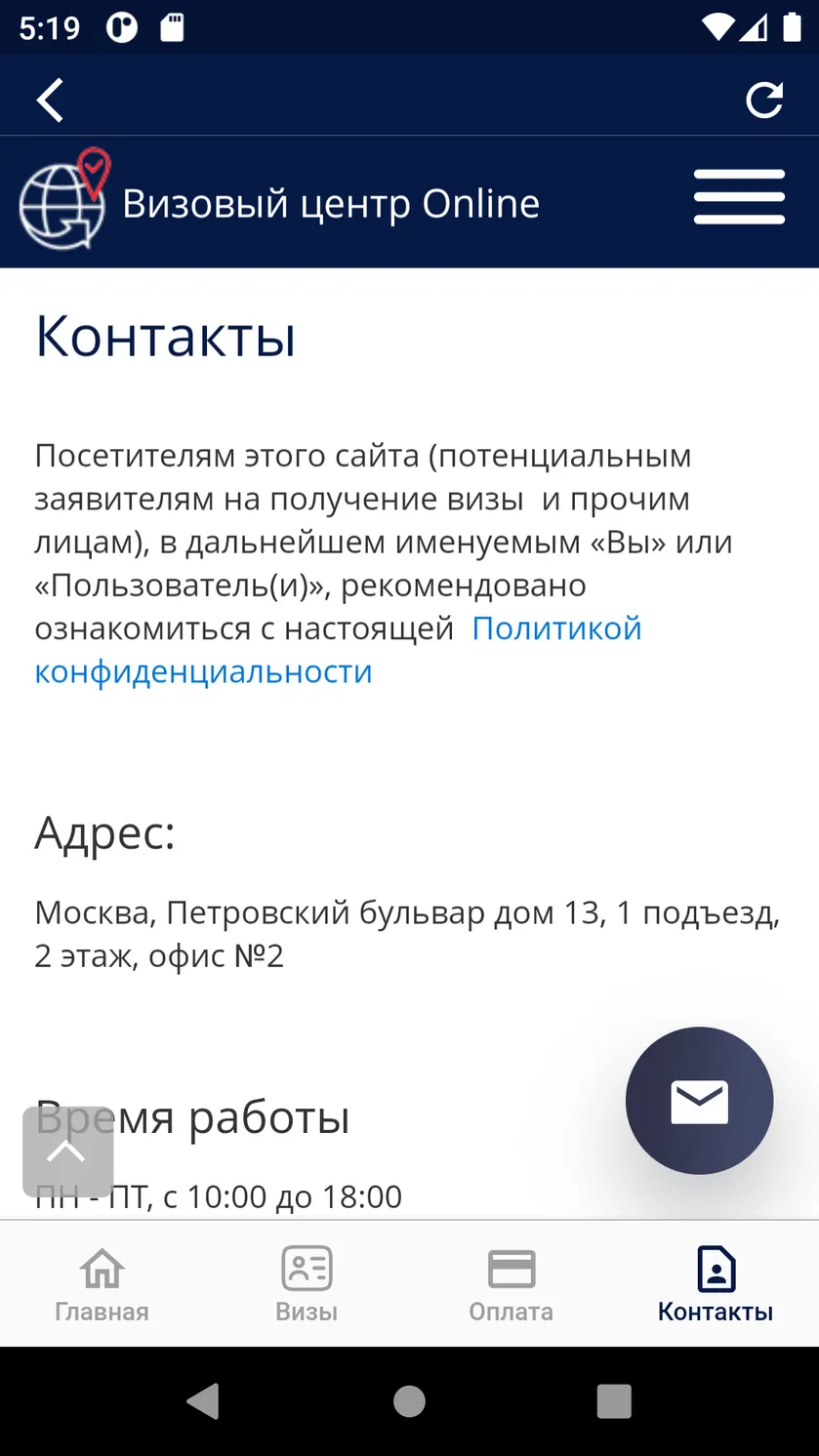Viewport: 819px width, 1456px height.
Task: Jump to top with the up-arrow button
Action: pos(67,1152)
